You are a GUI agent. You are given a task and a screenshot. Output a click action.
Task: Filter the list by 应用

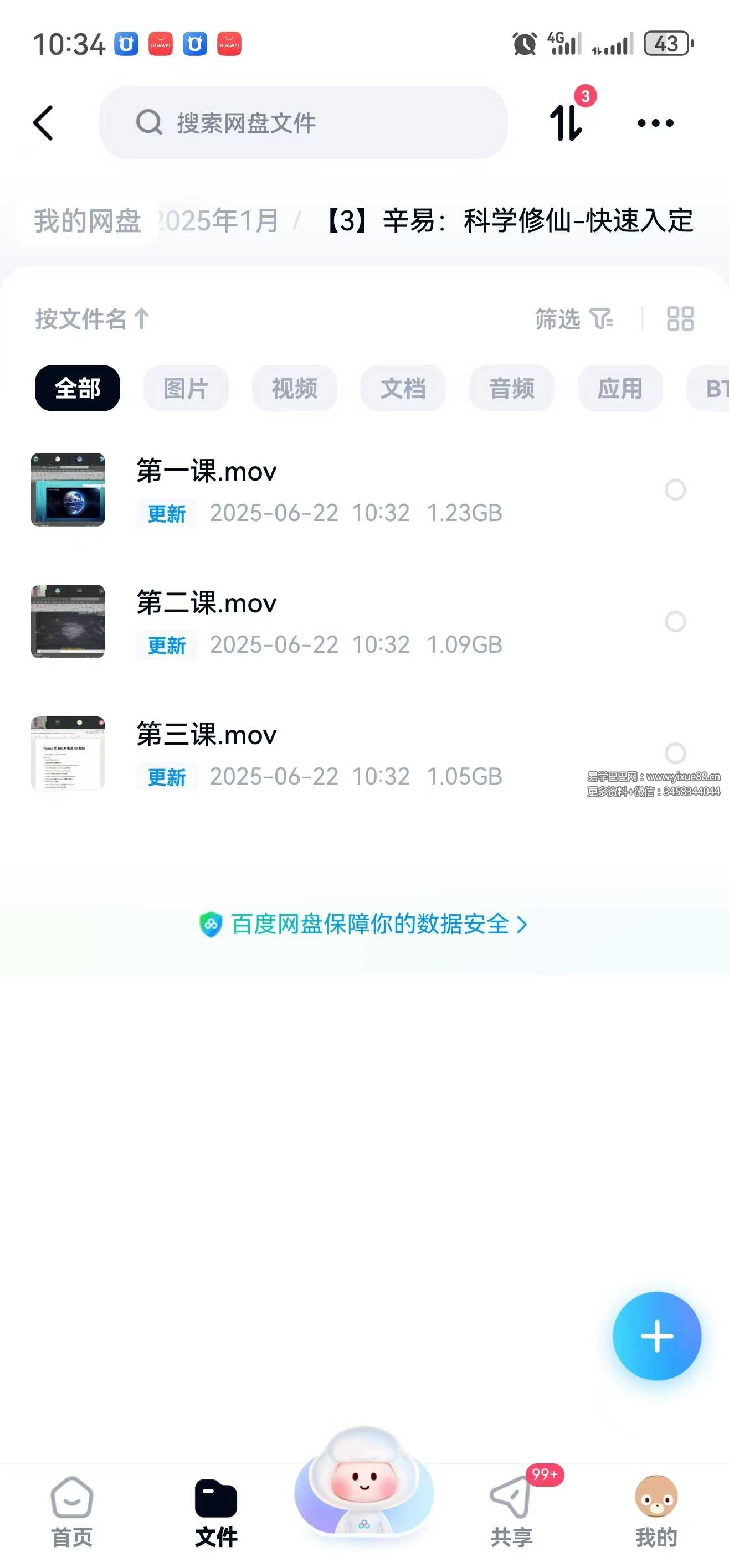pyautogui.click(x=619, y=388)
